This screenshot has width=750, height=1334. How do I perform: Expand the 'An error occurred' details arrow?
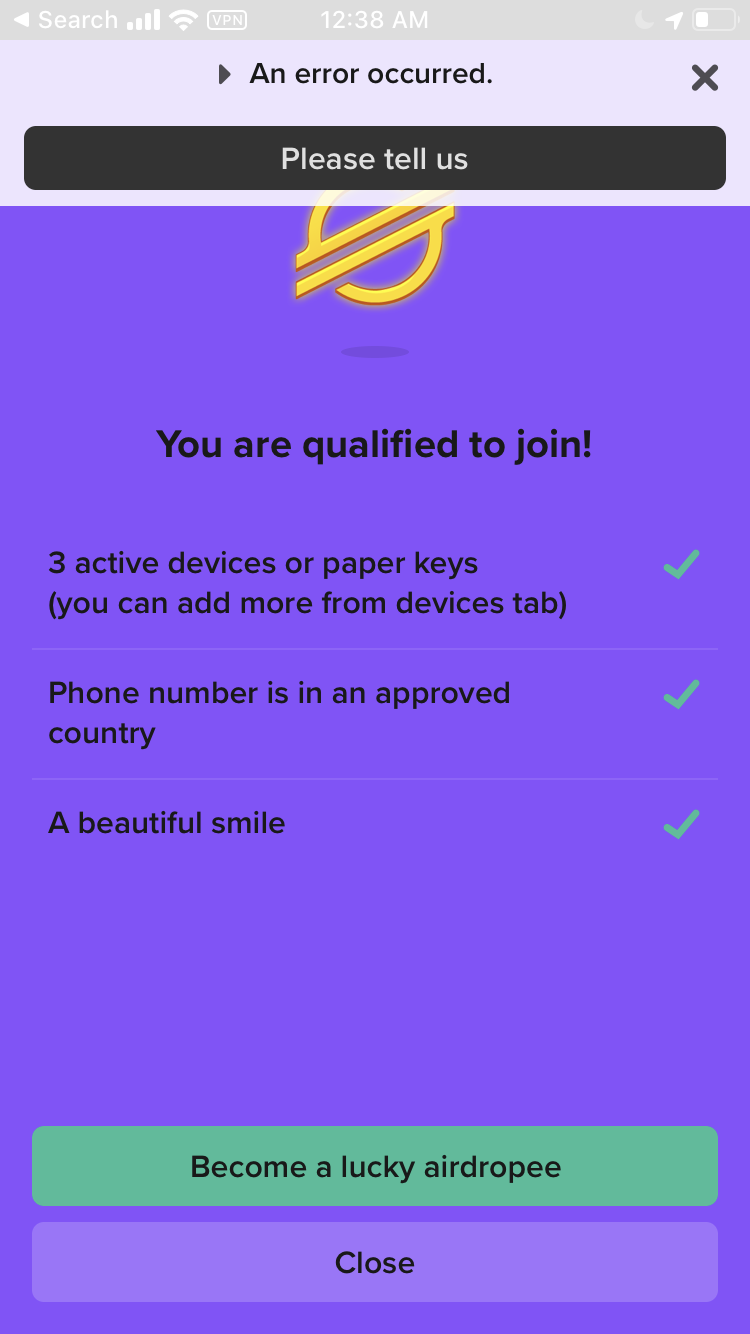pyautogui.click(x=225, y=74)
